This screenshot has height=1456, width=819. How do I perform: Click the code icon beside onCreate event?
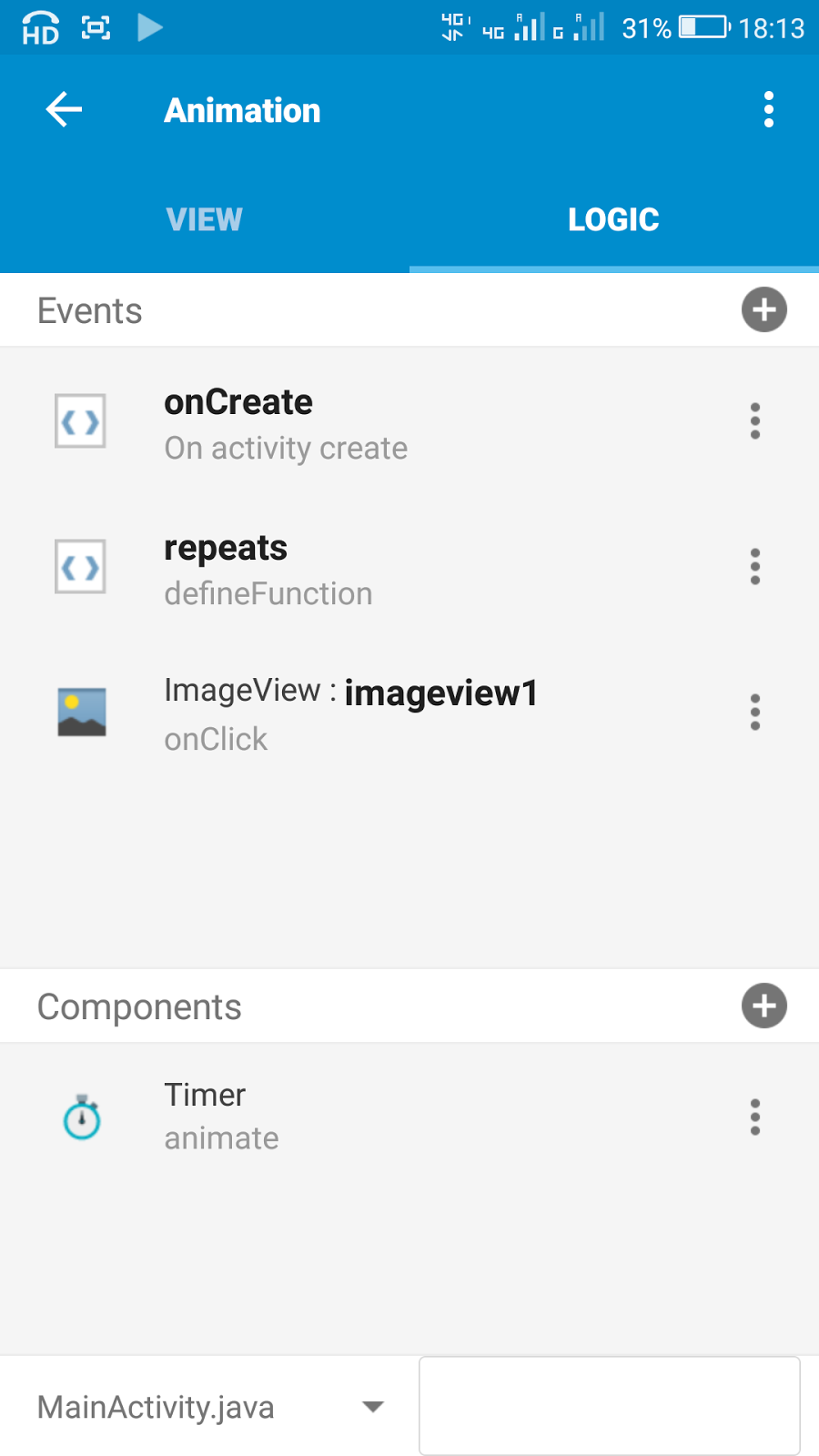(x=80, y=420)
